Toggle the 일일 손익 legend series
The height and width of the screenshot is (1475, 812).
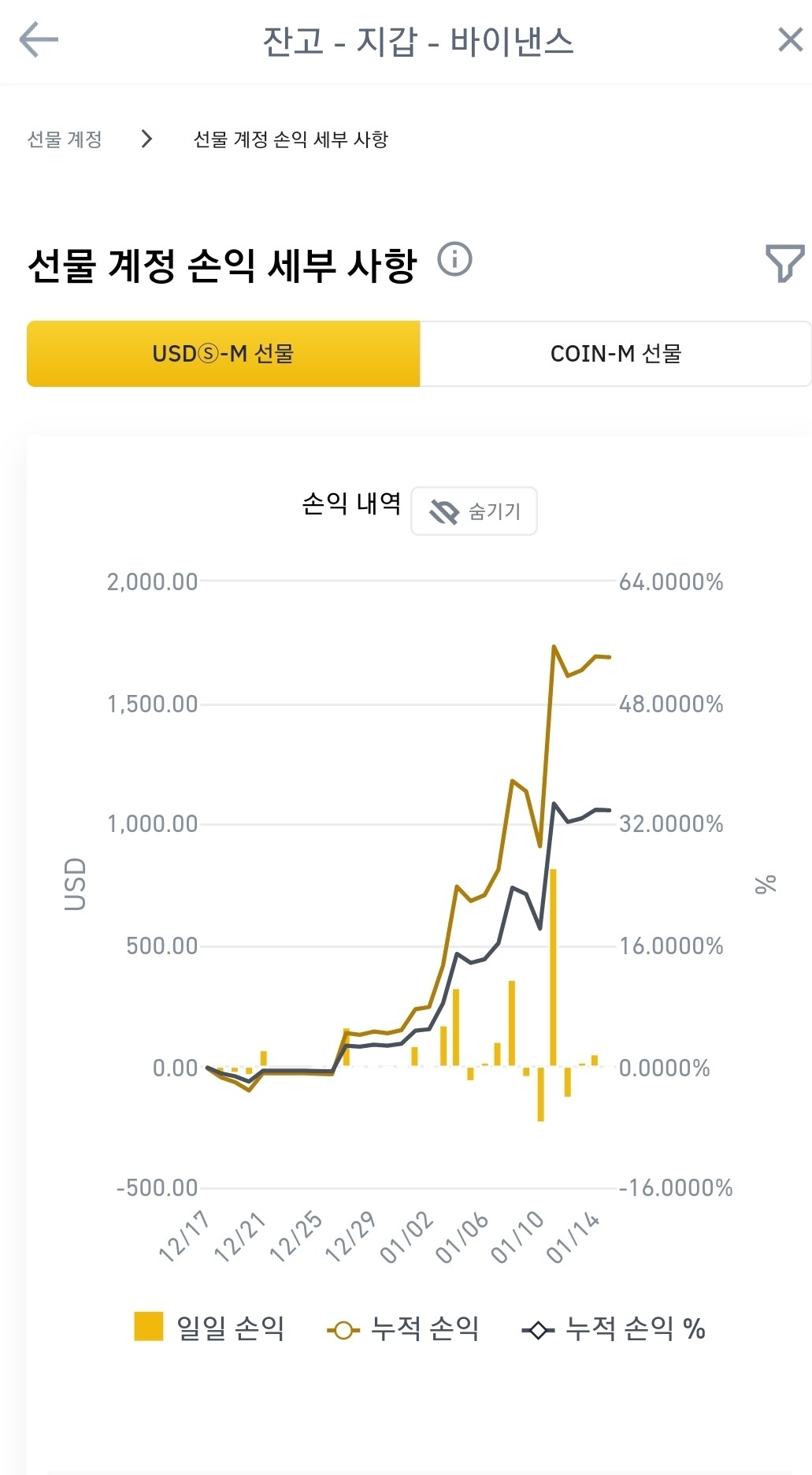209,1328
